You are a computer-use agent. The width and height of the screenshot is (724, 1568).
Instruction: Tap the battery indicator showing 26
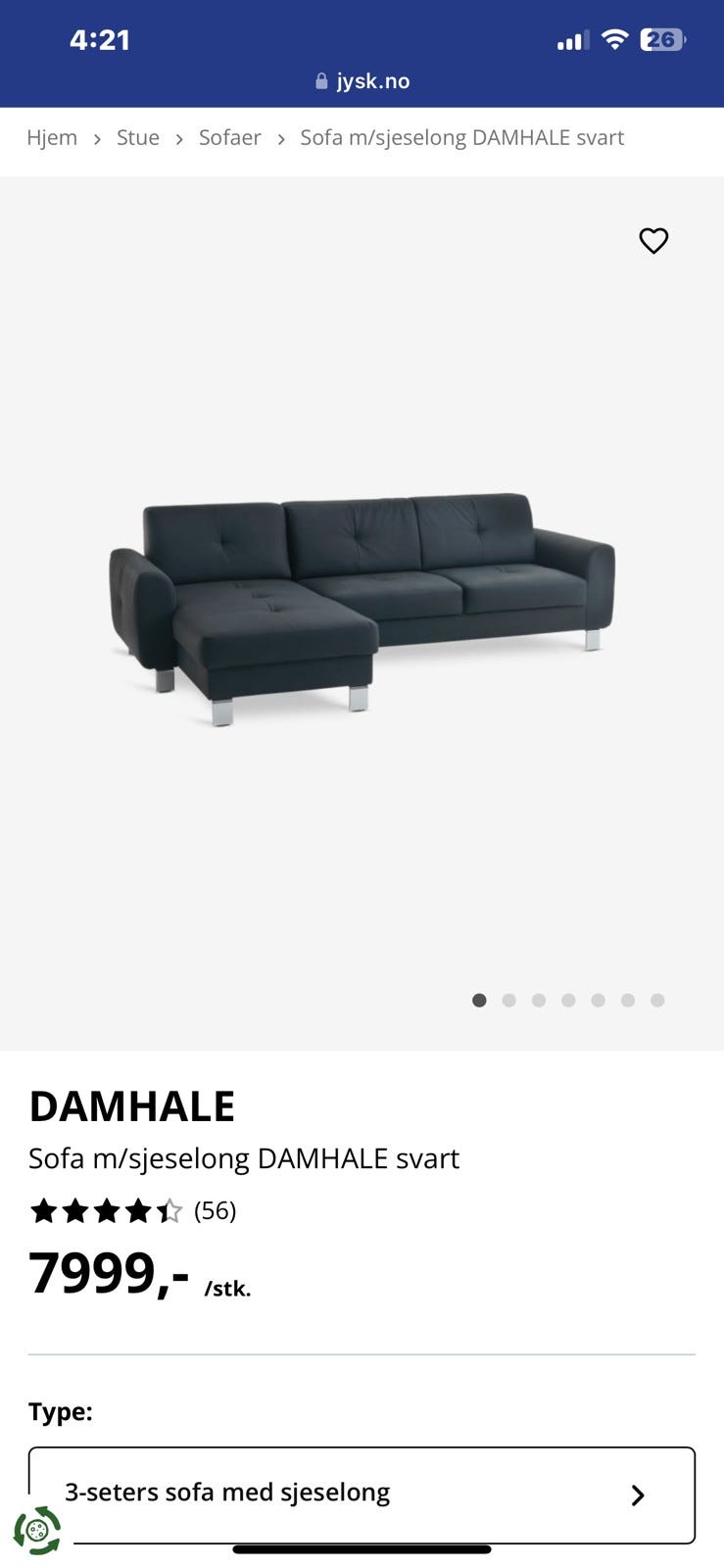(x=661, y=39)
